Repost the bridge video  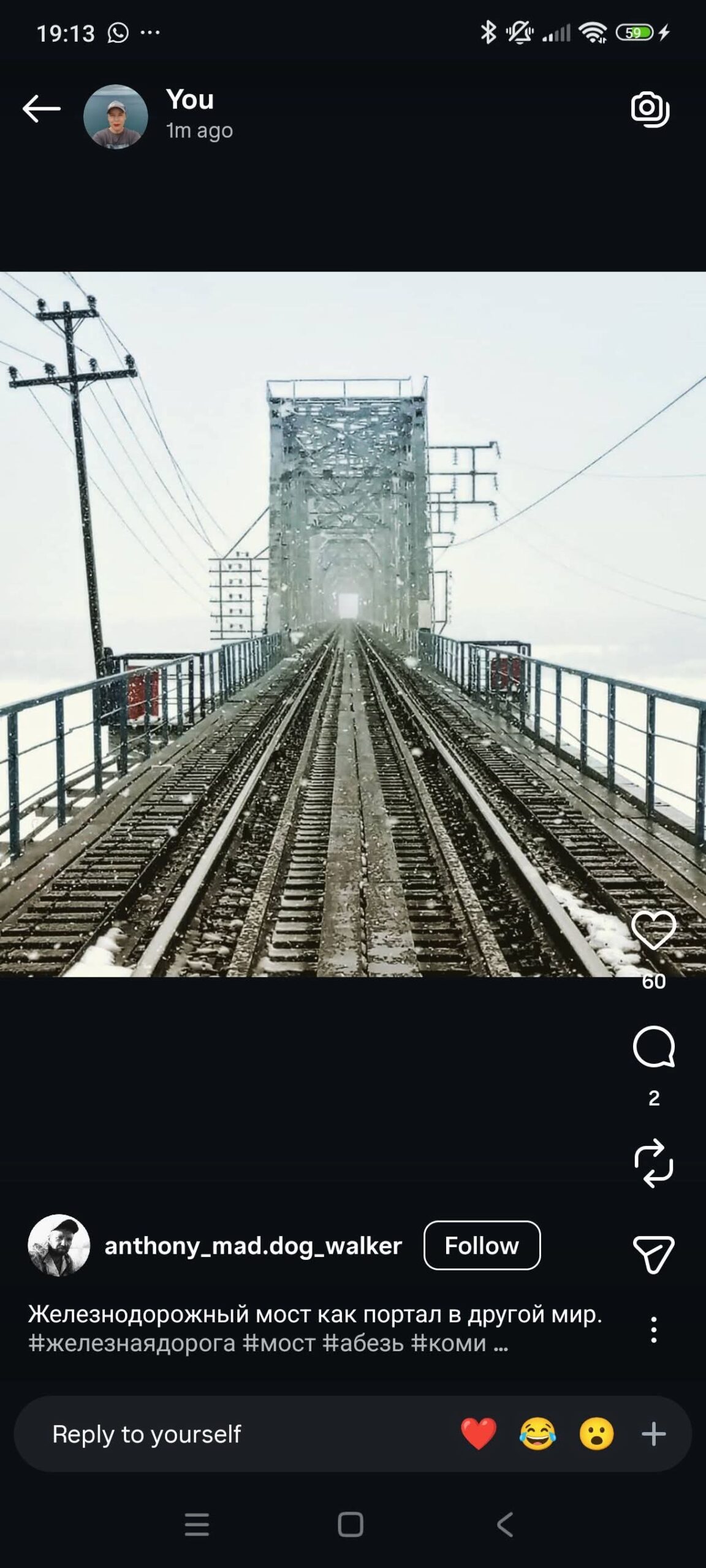(653, 1163)
